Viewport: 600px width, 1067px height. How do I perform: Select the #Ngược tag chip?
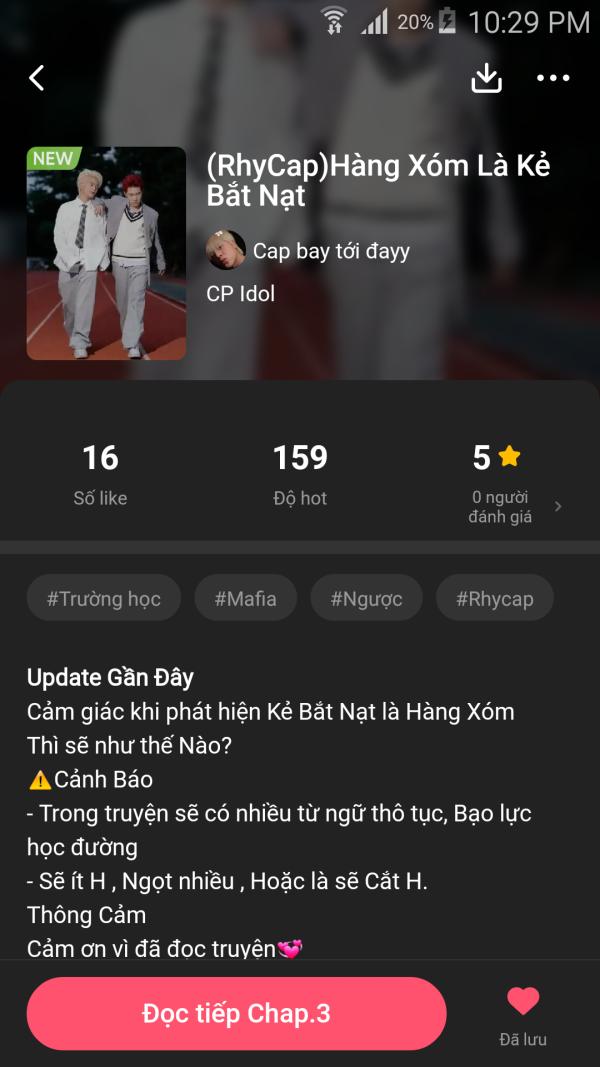point(367,598)
